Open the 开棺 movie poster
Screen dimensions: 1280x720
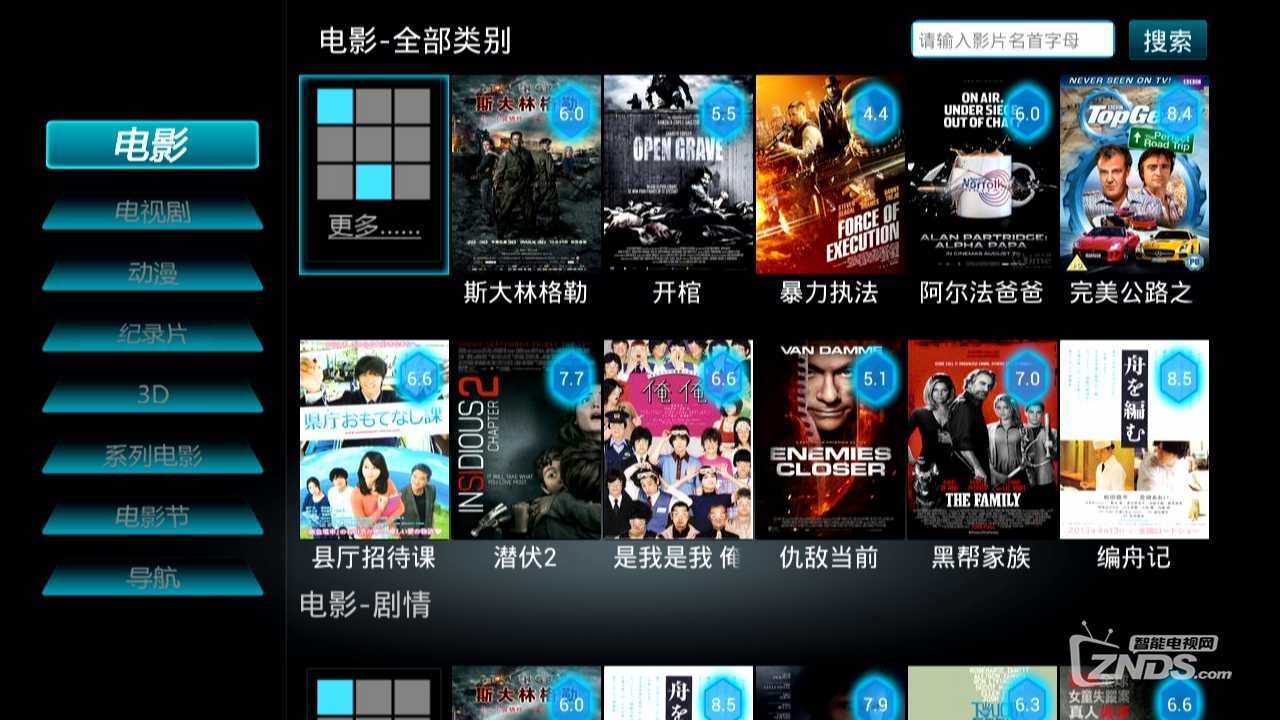tap(678, 175)
